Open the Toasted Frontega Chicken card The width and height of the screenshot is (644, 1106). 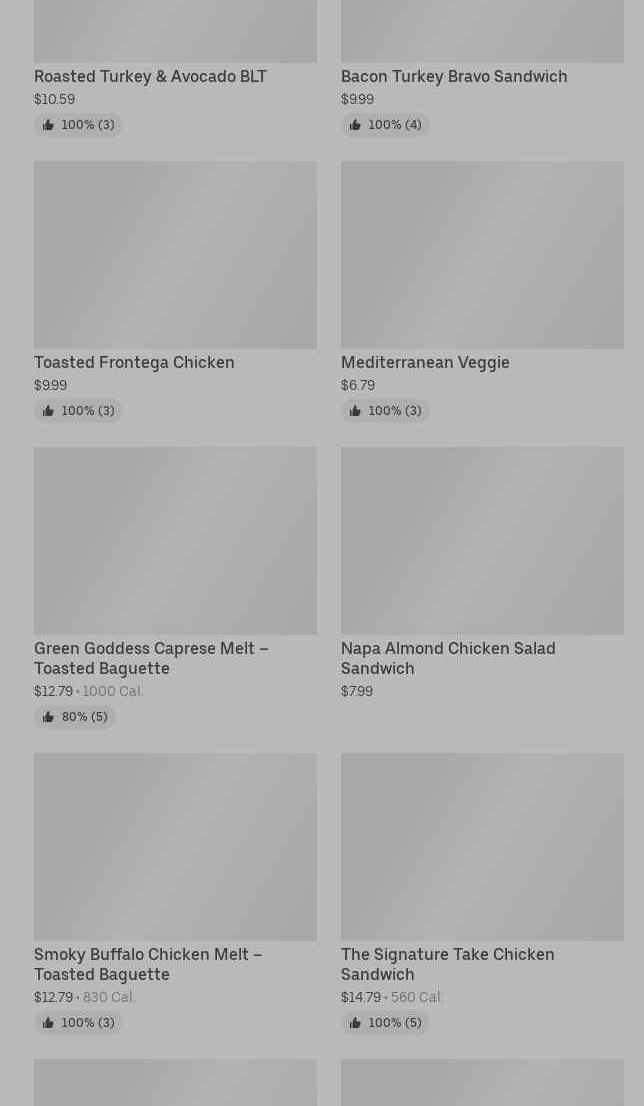click(x=175, y=256)
